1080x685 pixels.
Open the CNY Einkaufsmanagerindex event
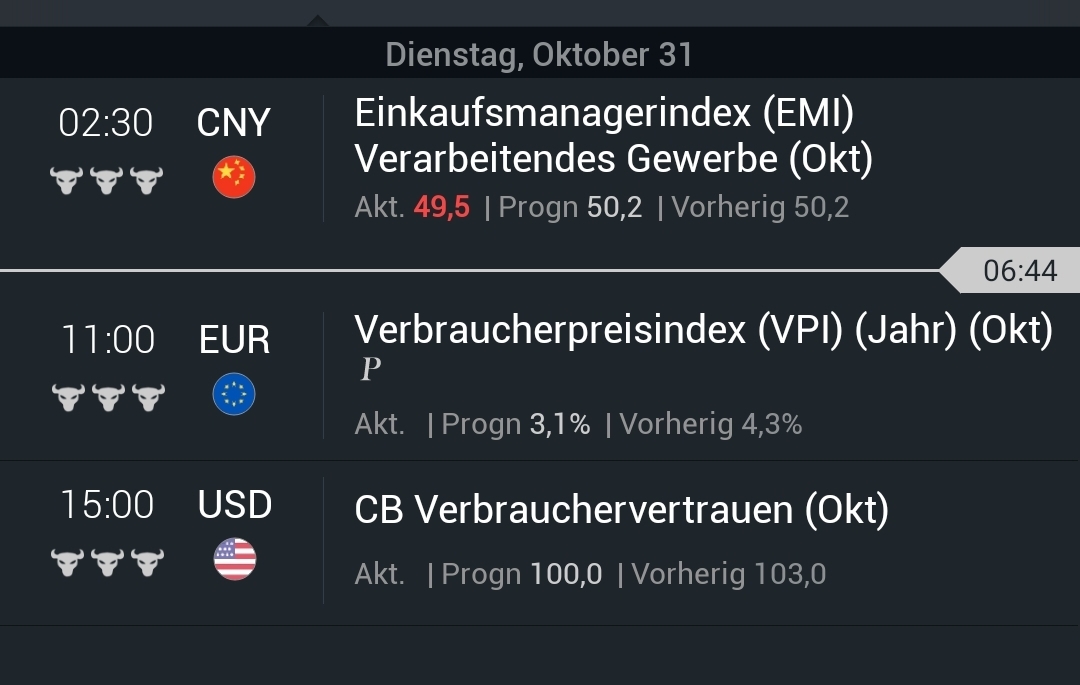(x=612, y=136)
